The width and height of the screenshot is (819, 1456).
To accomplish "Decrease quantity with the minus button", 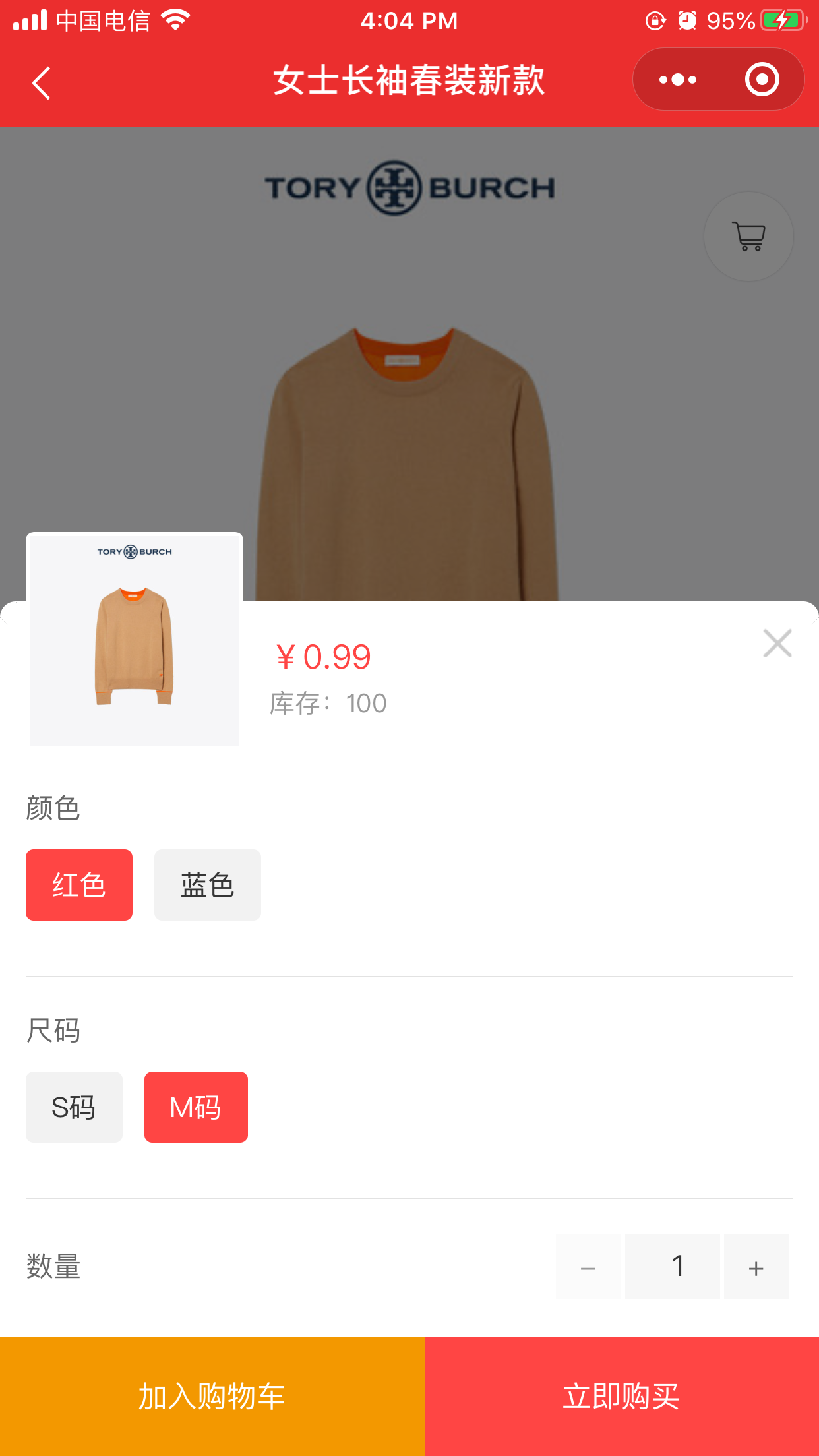I will point(588,1267).
